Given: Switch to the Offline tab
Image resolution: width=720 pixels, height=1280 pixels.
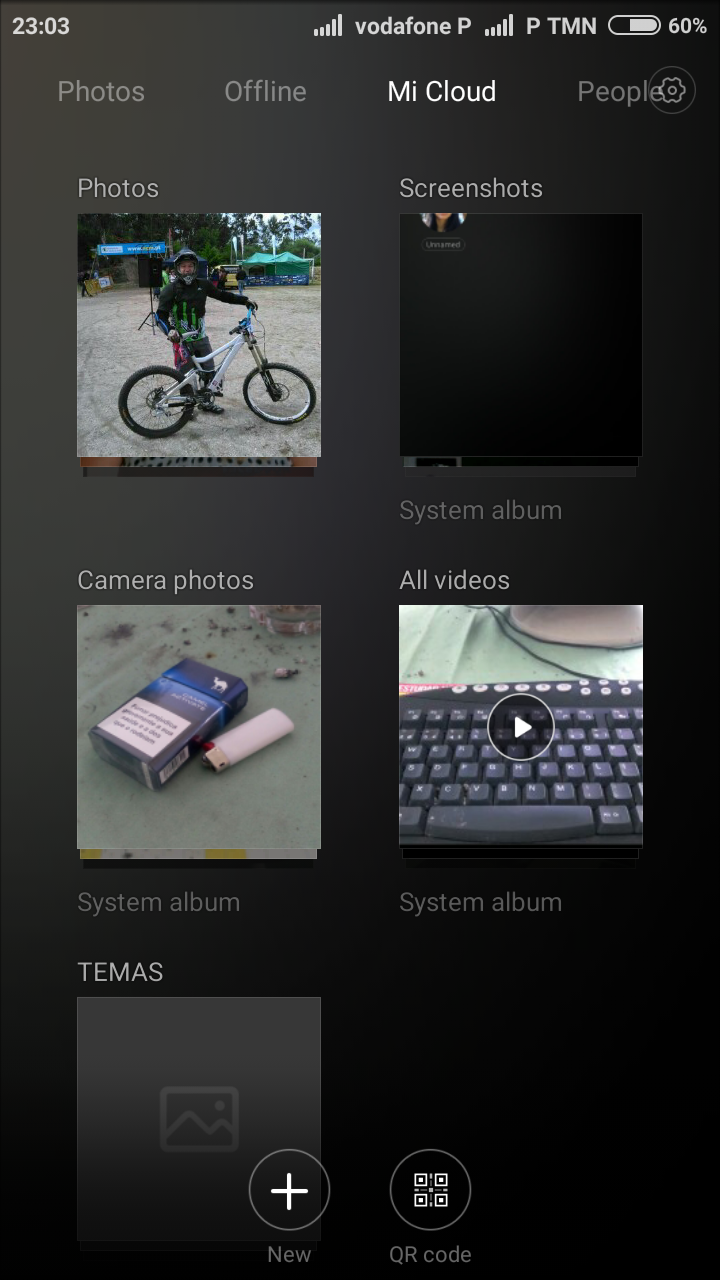Looking at the screenshot, I should click(265, 91).
